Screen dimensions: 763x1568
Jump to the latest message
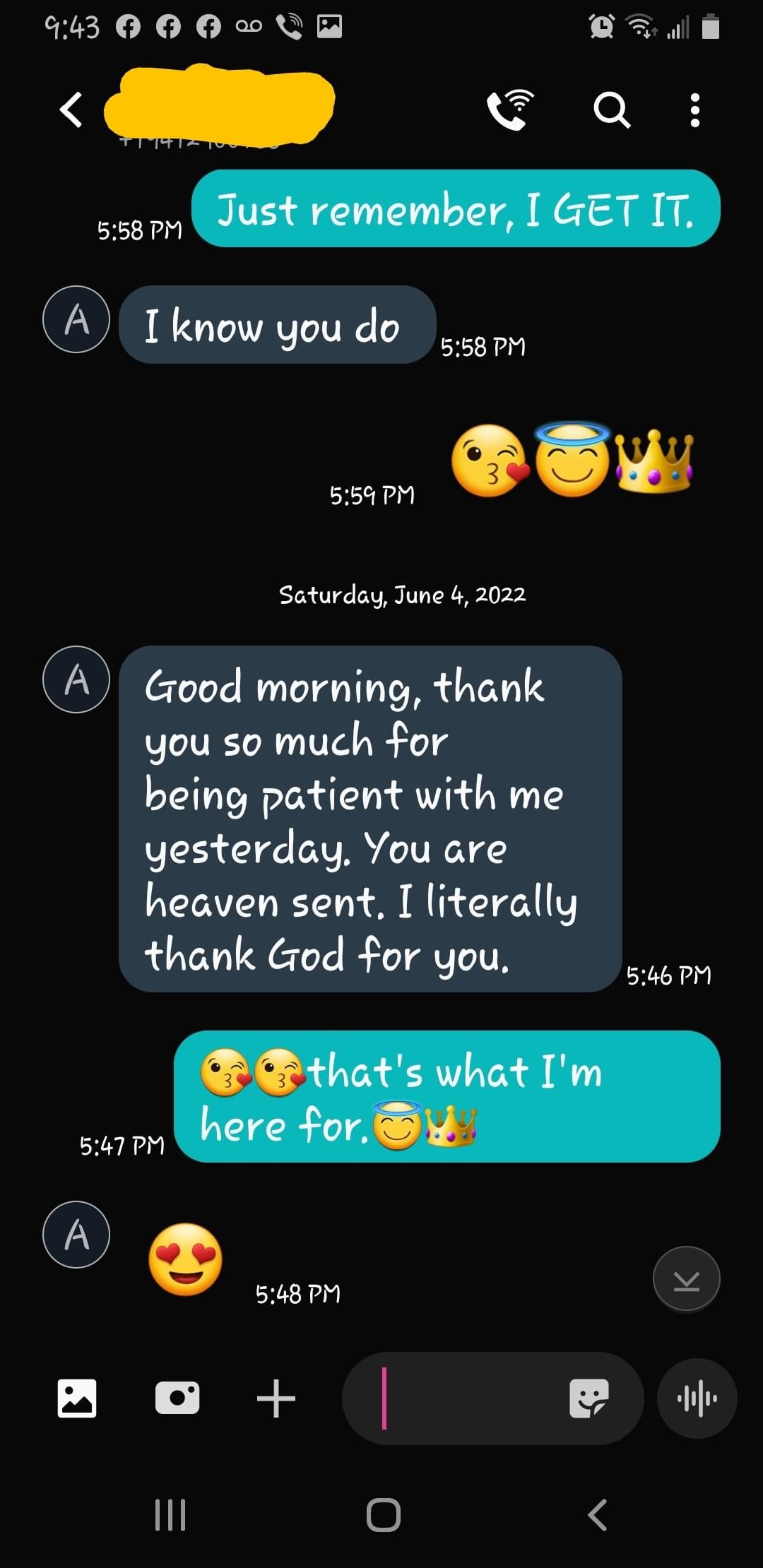[686, 1279]
